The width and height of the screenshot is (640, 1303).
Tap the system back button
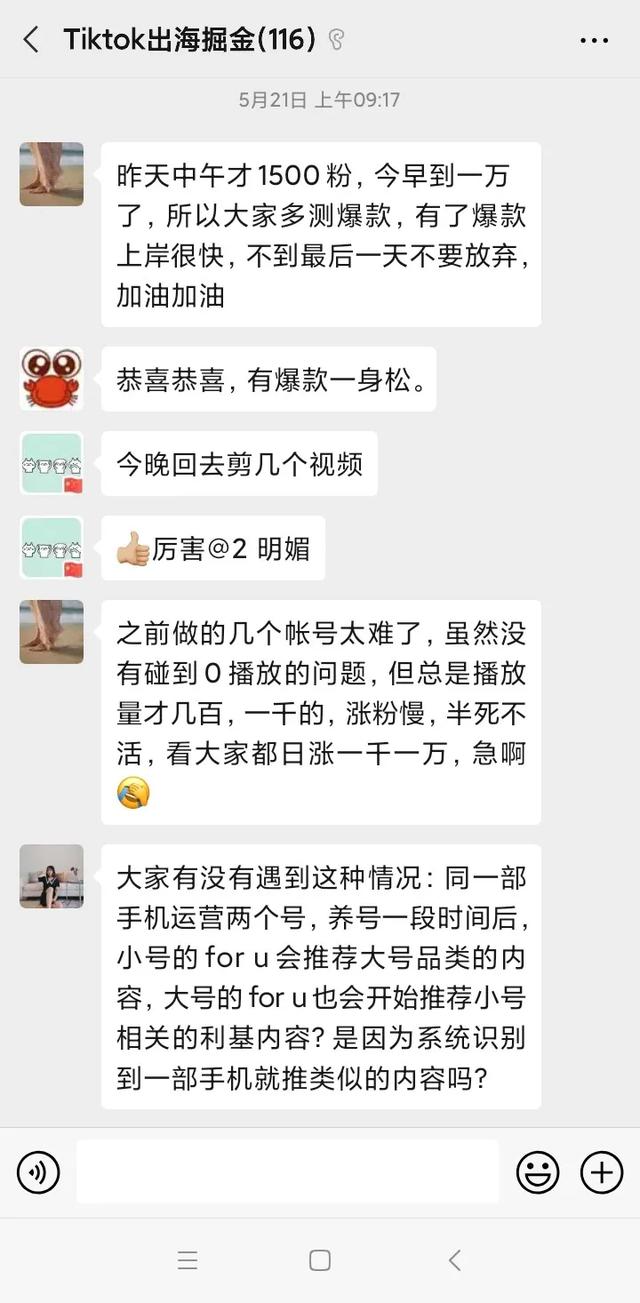pos(454,1260)
